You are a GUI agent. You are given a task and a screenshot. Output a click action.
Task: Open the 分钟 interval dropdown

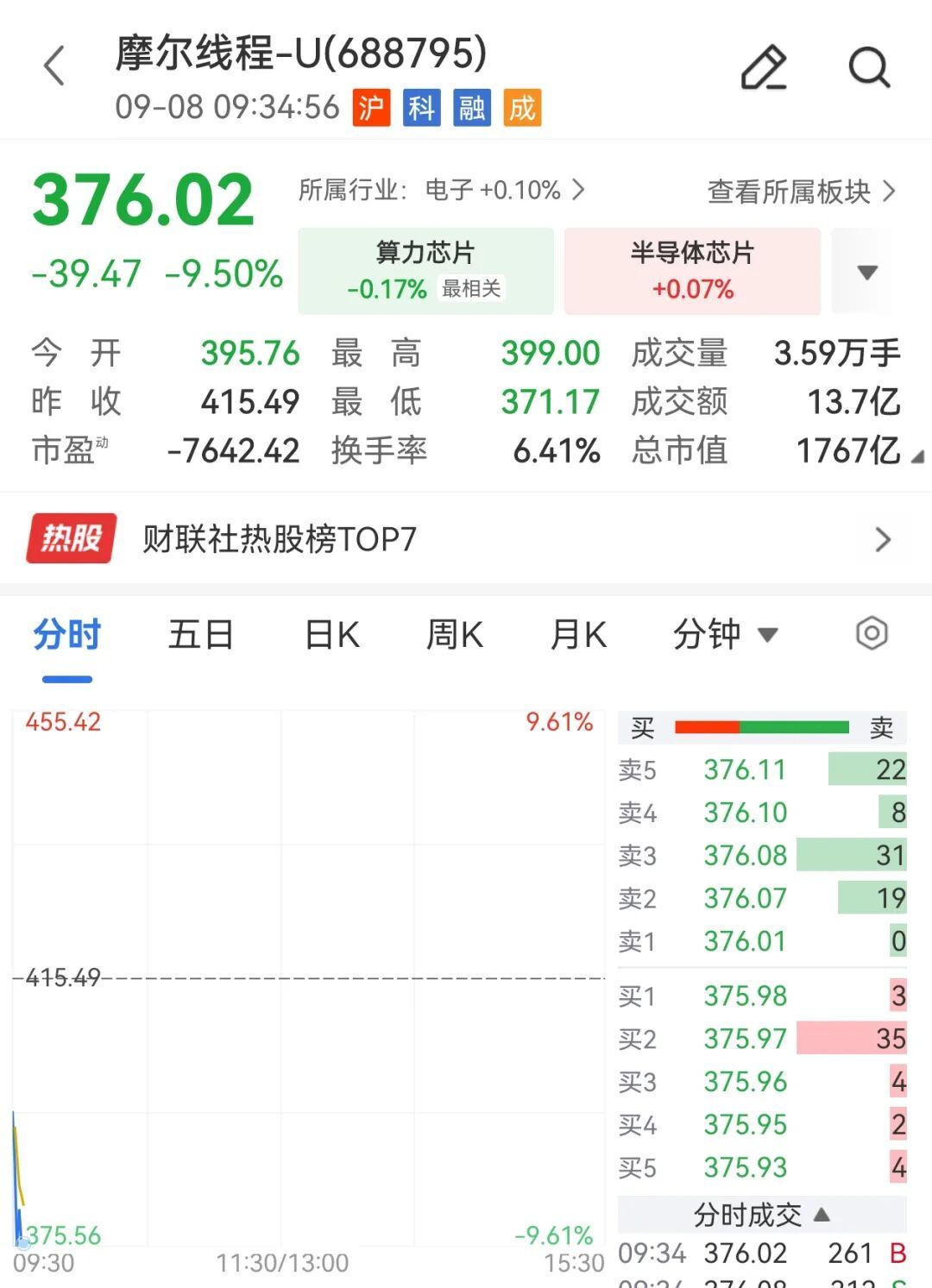[x=725, y=635]
